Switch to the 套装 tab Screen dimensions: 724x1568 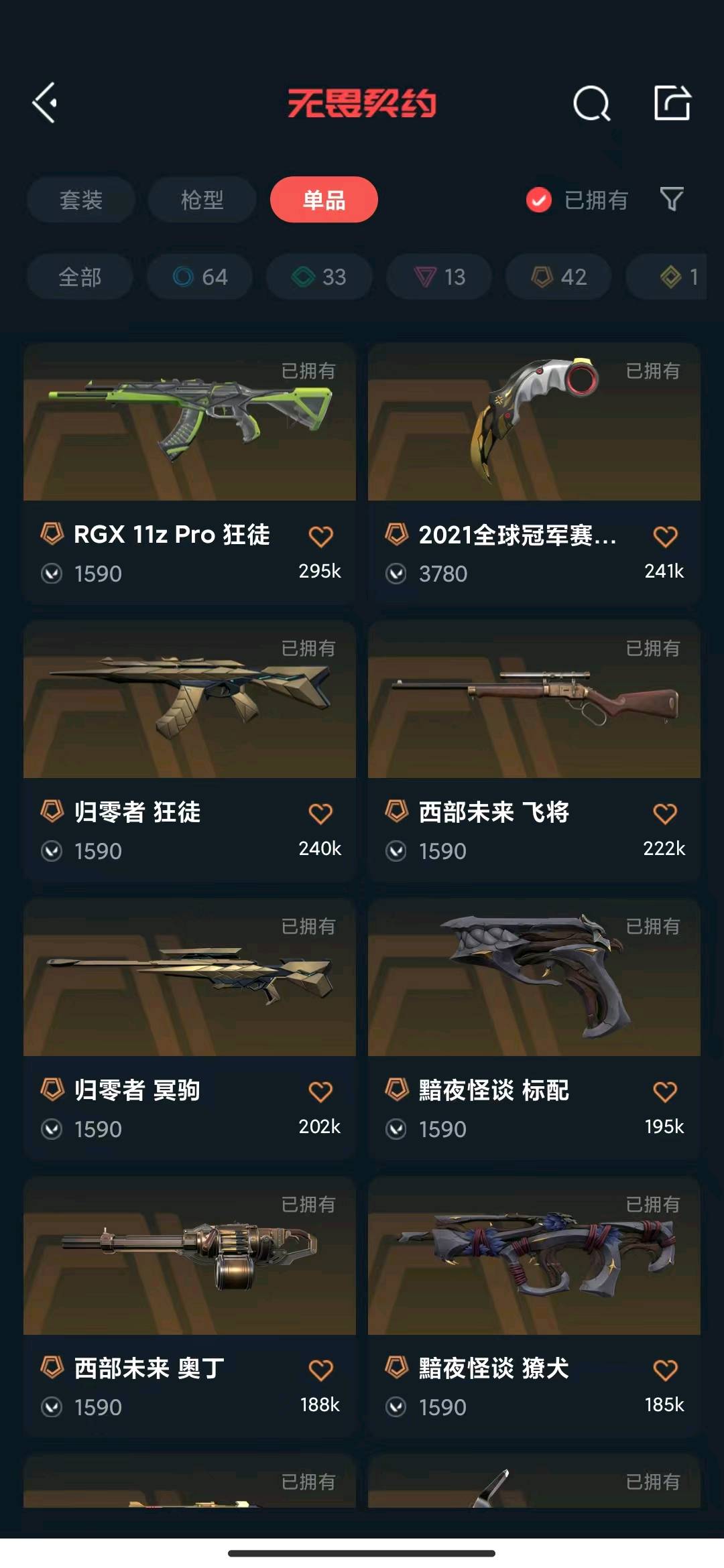(x=80, y=200)
